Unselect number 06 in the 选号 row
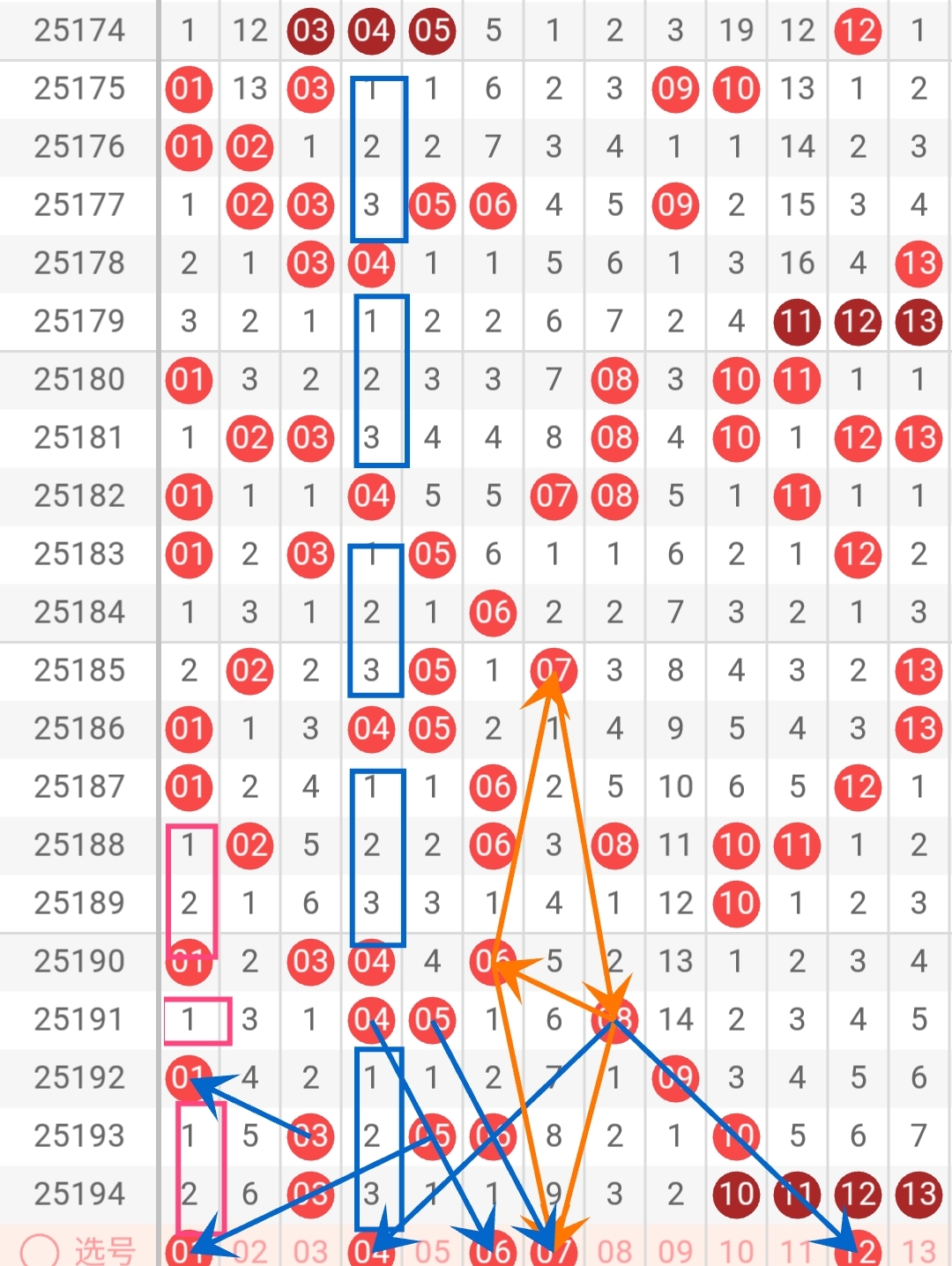Screen dimensions: 952x1266 coord(493,1252)
